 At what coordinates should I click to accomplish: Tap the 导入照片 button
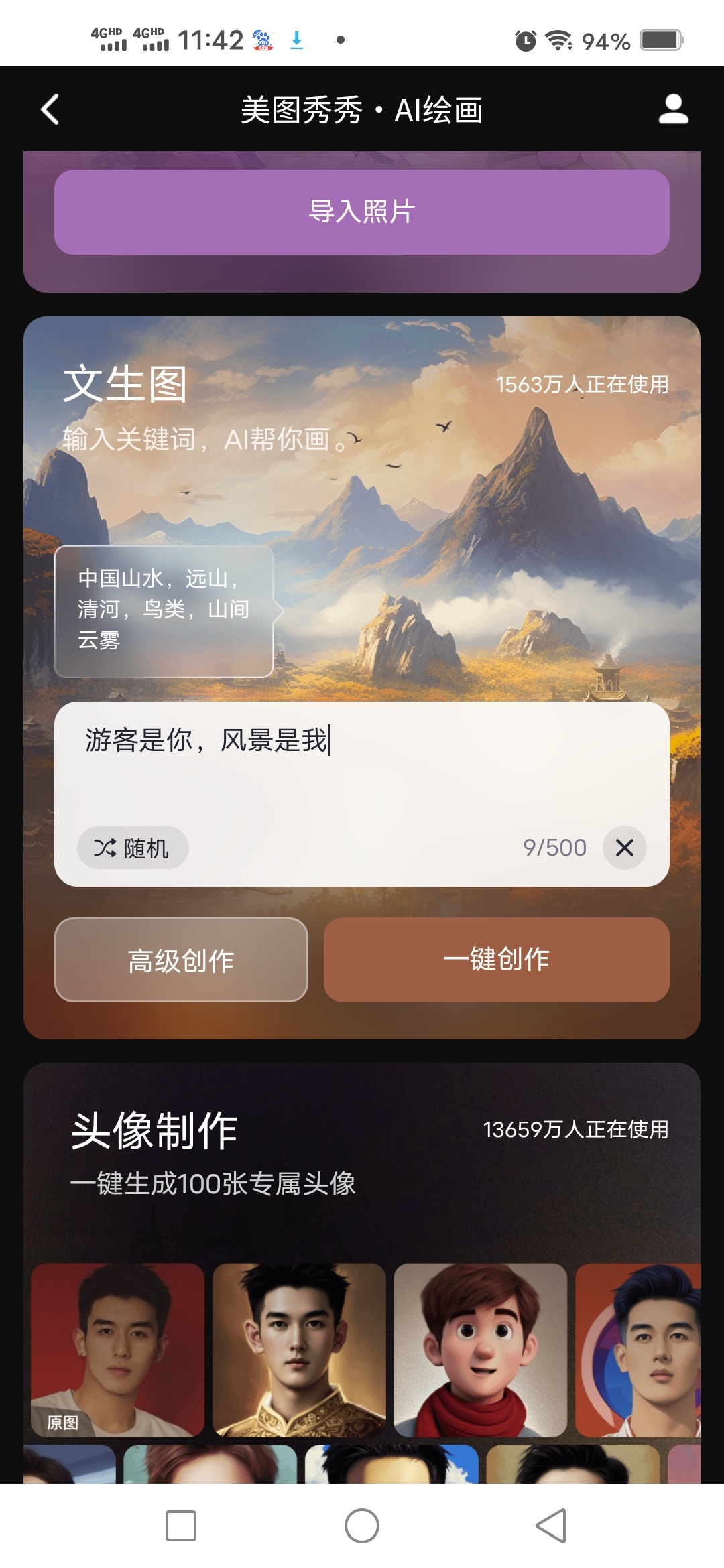point(362,212)
